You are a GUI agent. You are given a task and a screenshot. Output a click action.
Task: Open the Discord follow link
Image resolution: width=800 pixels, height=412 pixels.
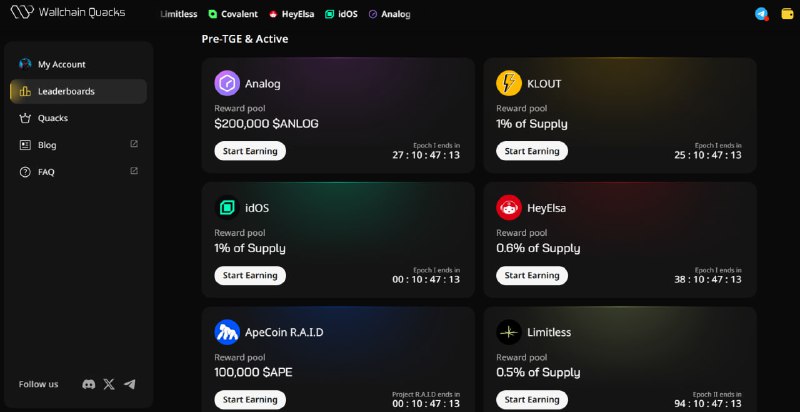tap(88, 384)
